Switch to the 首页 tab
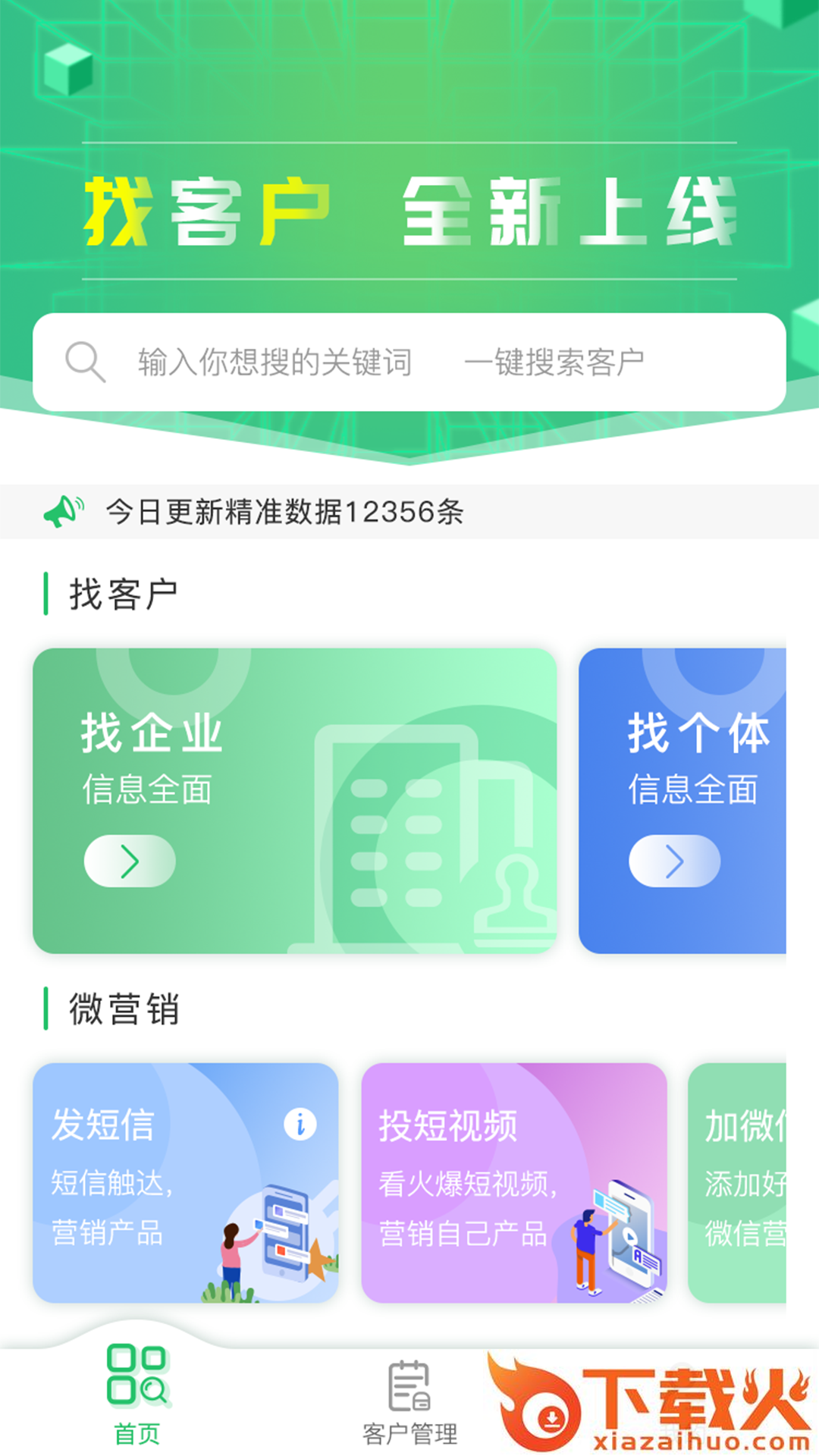 click(x=137, y=1395)
